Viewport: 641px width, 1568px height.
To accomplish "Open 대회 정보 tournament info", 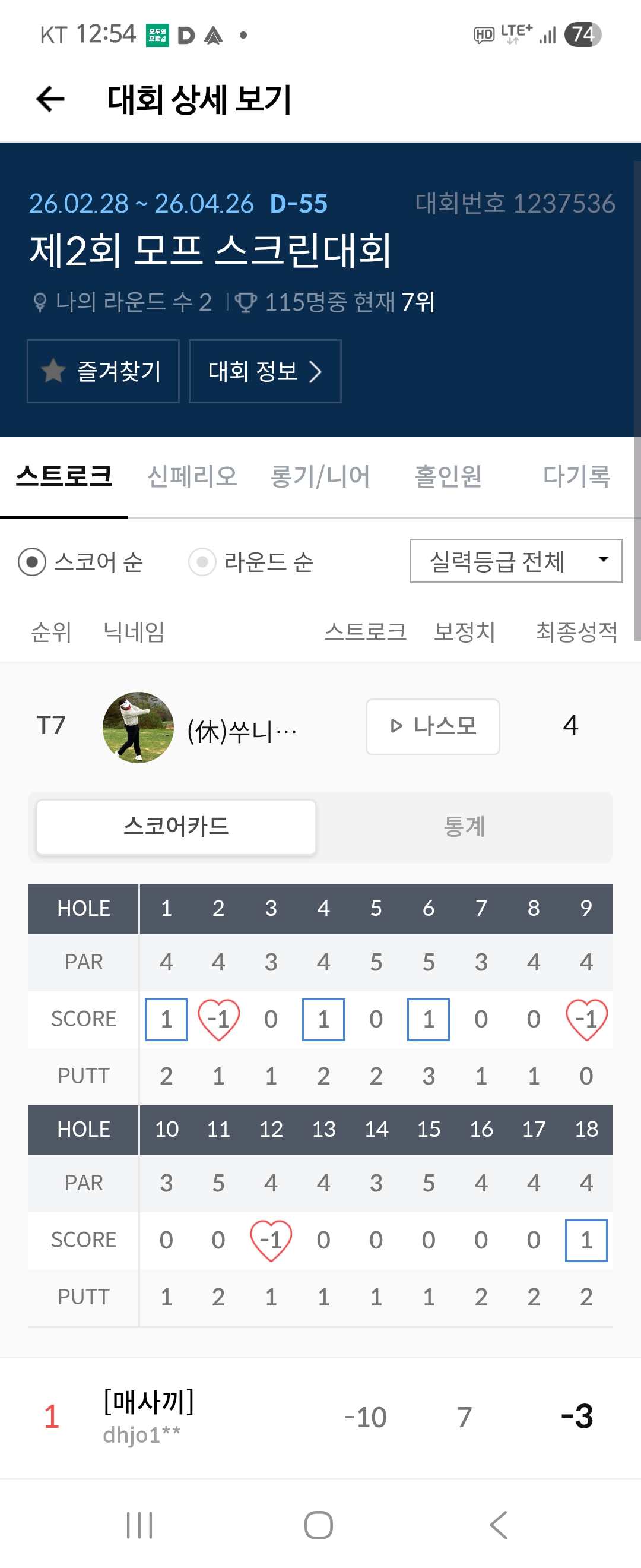I will coord(265,371).
